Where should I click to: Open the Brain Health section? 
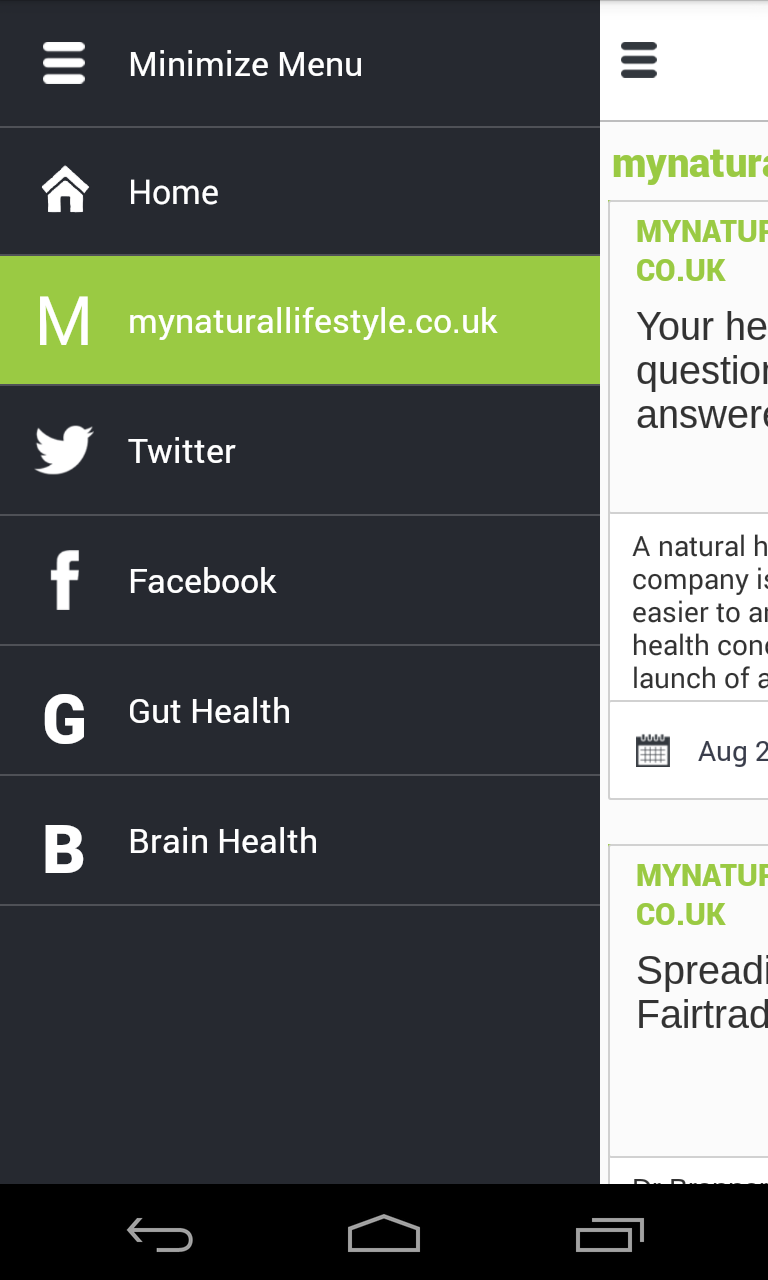coord(222,841)
